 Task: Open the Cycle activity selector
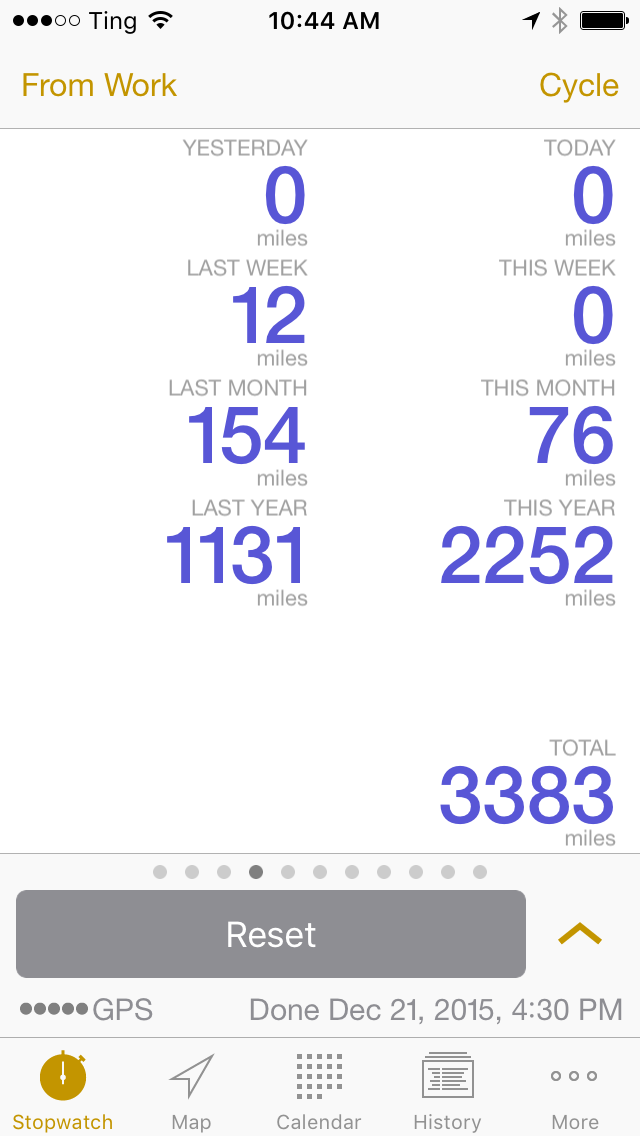pos(578,86)
